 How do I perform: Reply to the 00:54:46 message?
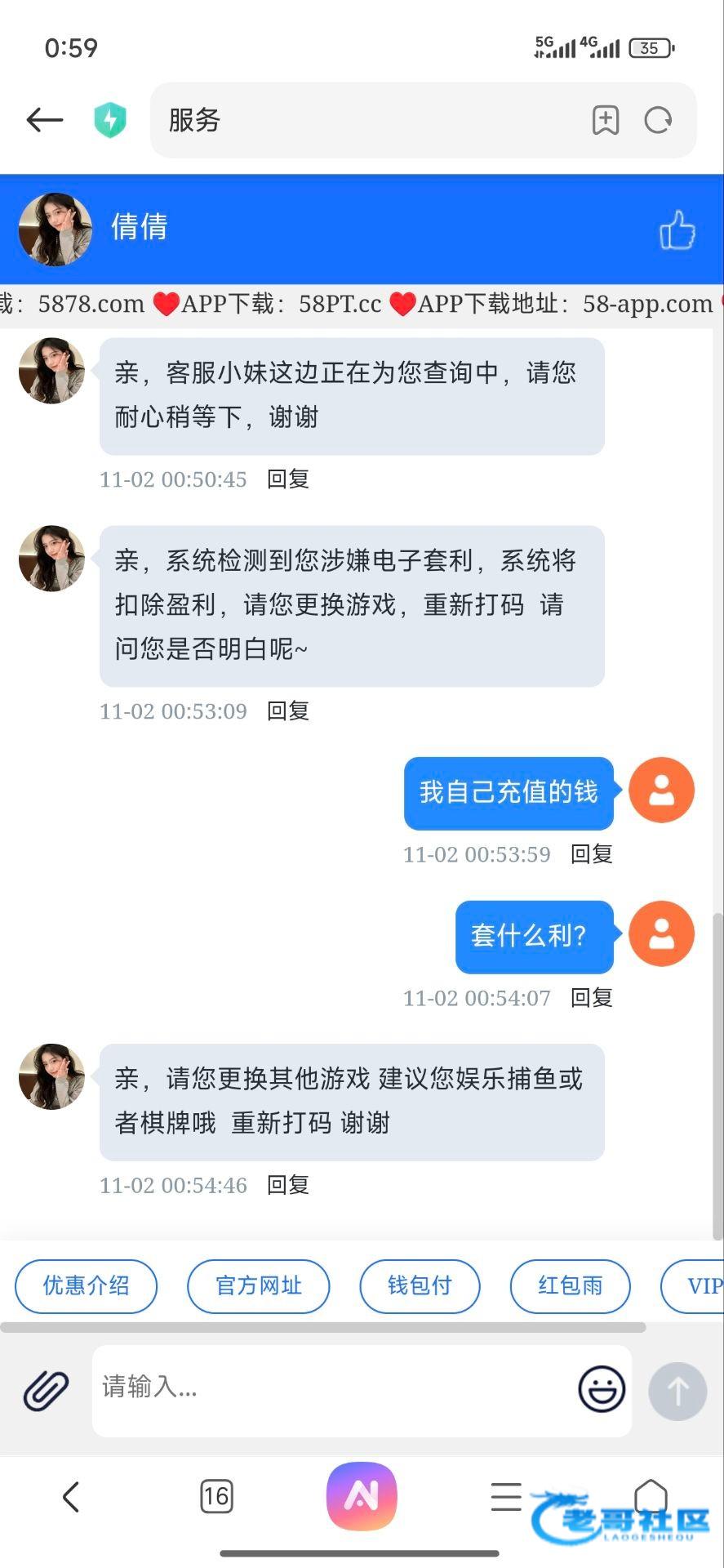(x=288, y=1185)
